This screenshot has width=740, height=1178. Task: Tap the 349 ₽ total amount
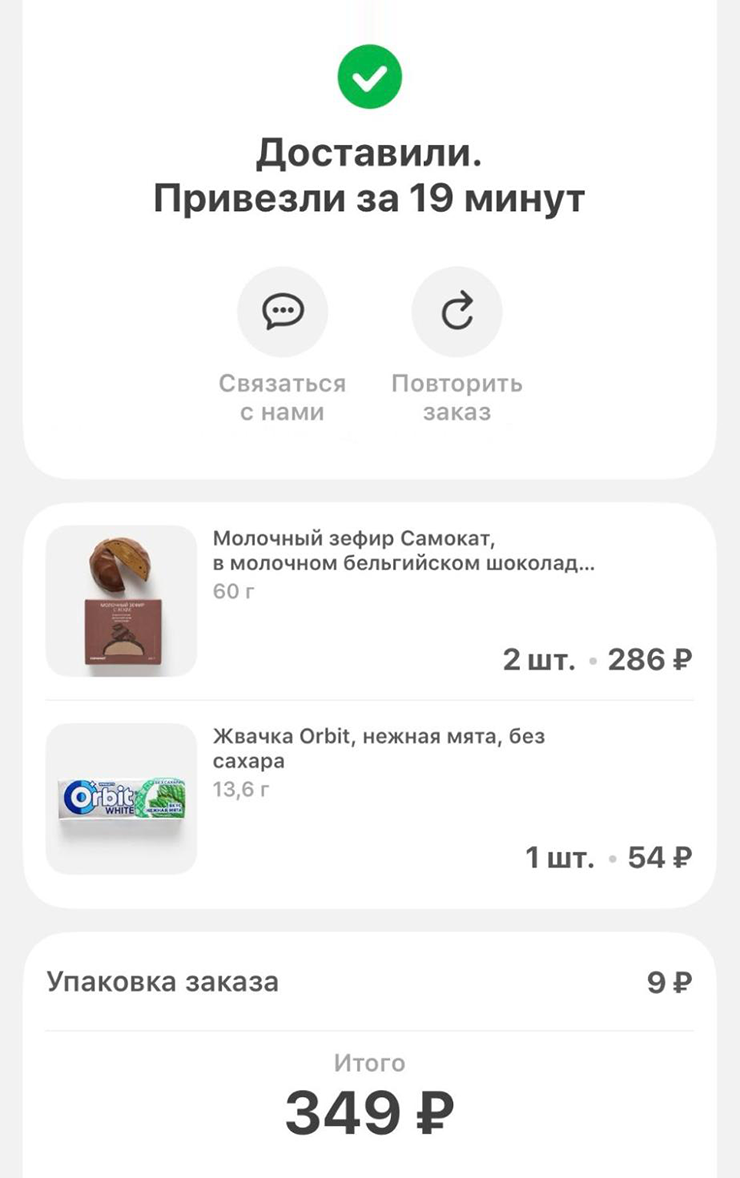point(370,1107)
